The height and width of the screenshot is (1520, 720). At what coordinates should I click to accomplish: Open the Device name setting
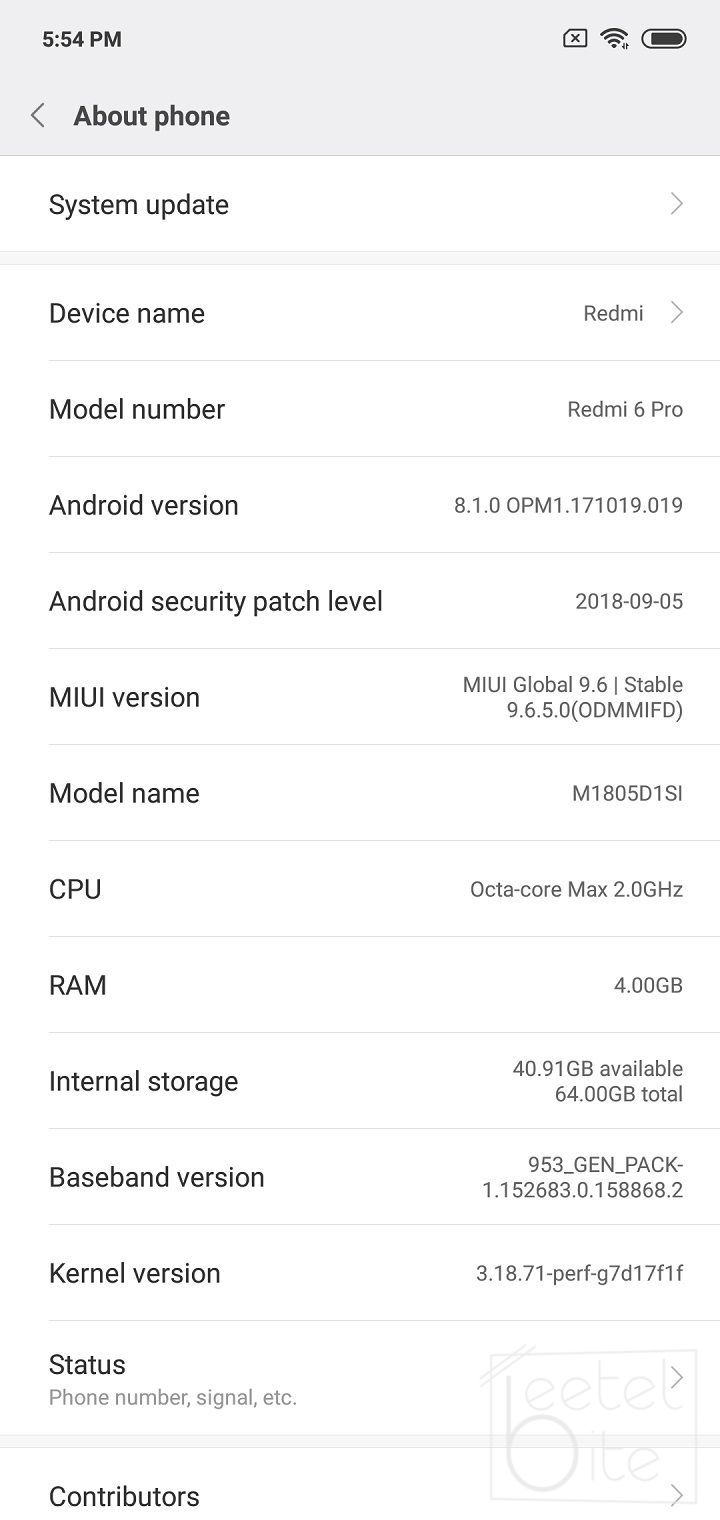(x=360, y=313)
